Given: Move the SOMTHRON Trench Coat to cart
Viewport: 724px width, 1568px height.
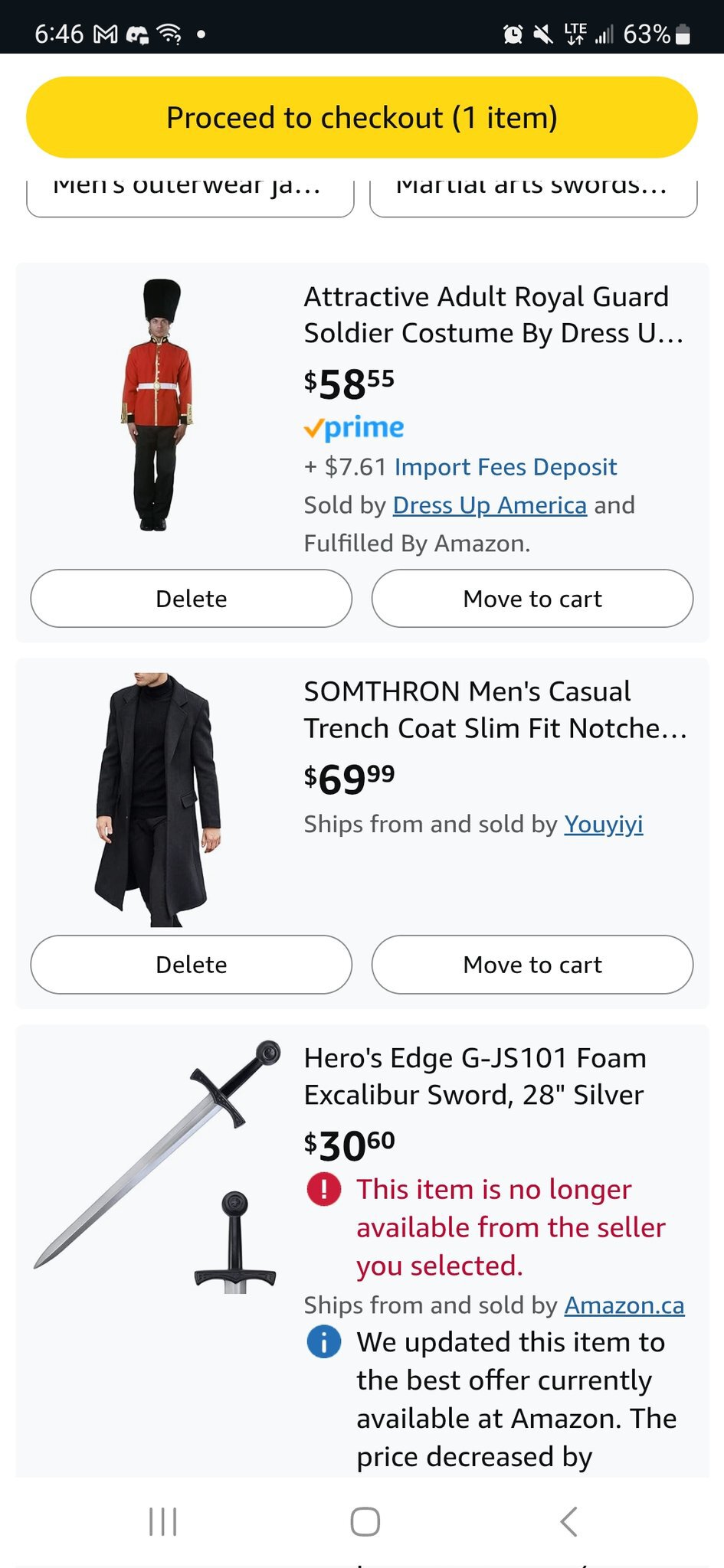Looking at the screenshot, I should click(532, 965).
